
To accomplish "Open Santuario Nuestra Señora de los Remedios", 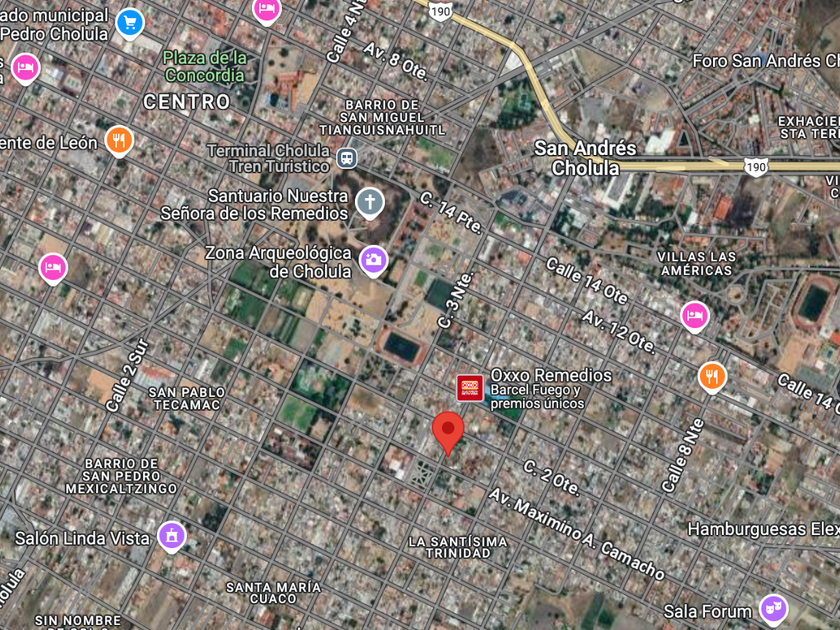I will (370, 203).
